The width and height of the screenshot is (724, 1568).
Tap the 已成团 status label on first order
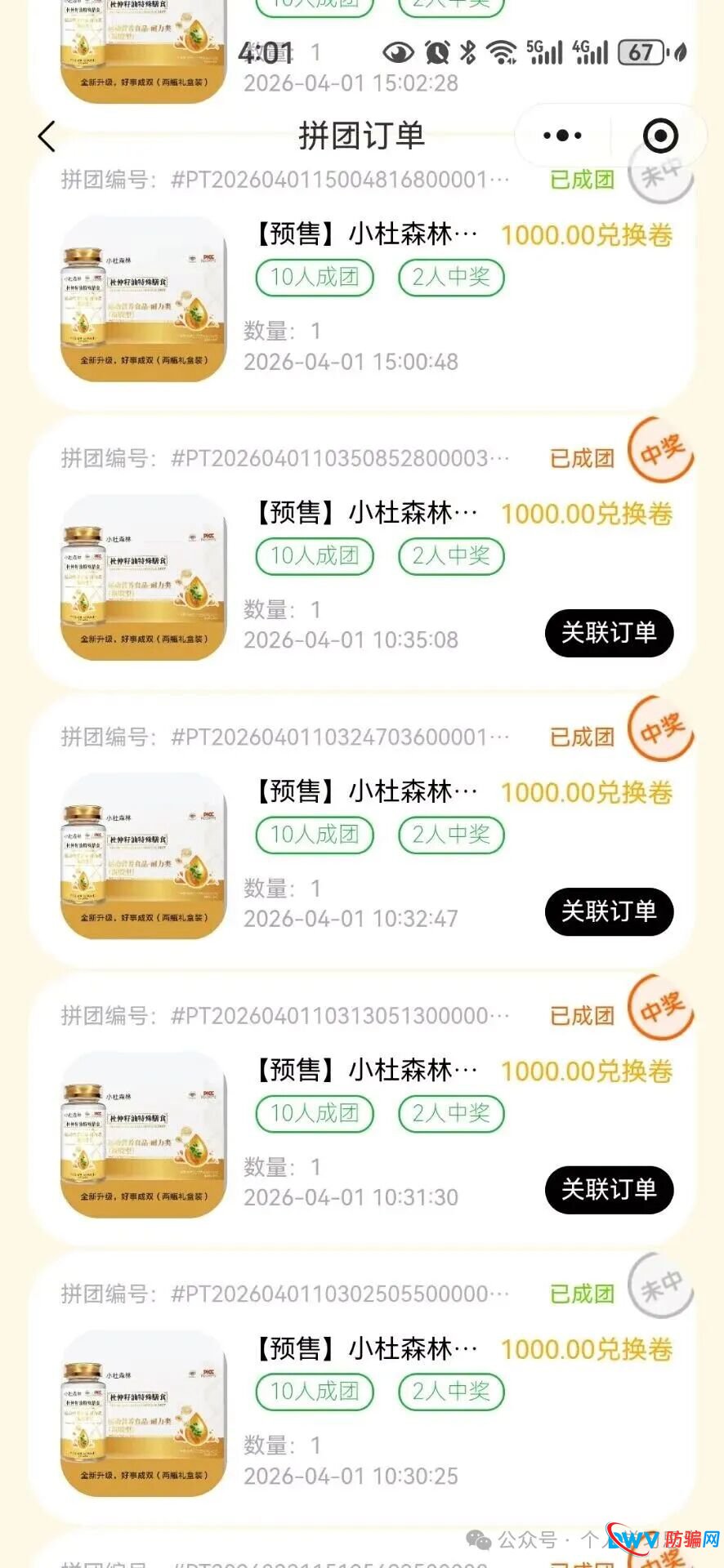point(582,179)
